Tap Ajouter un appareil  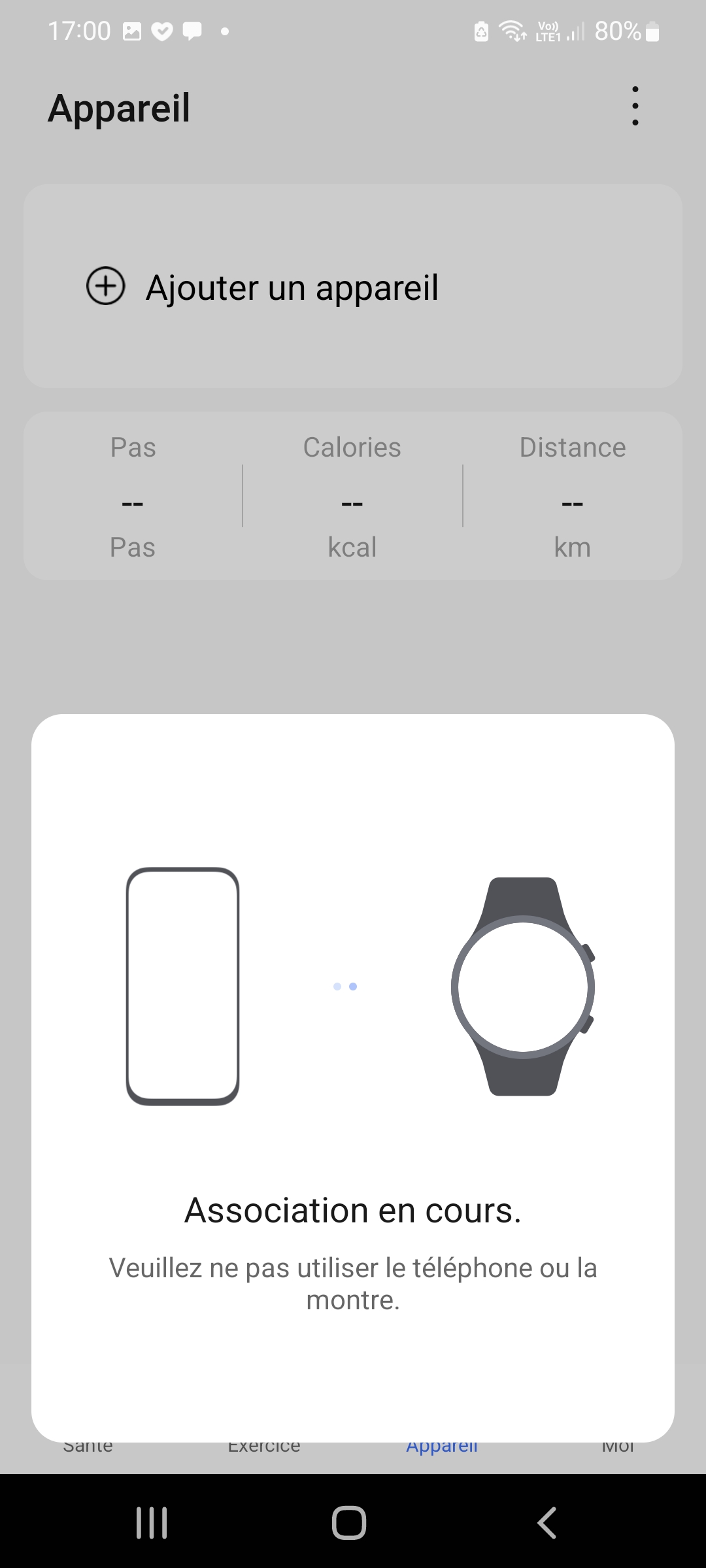(x=292, y=287)
